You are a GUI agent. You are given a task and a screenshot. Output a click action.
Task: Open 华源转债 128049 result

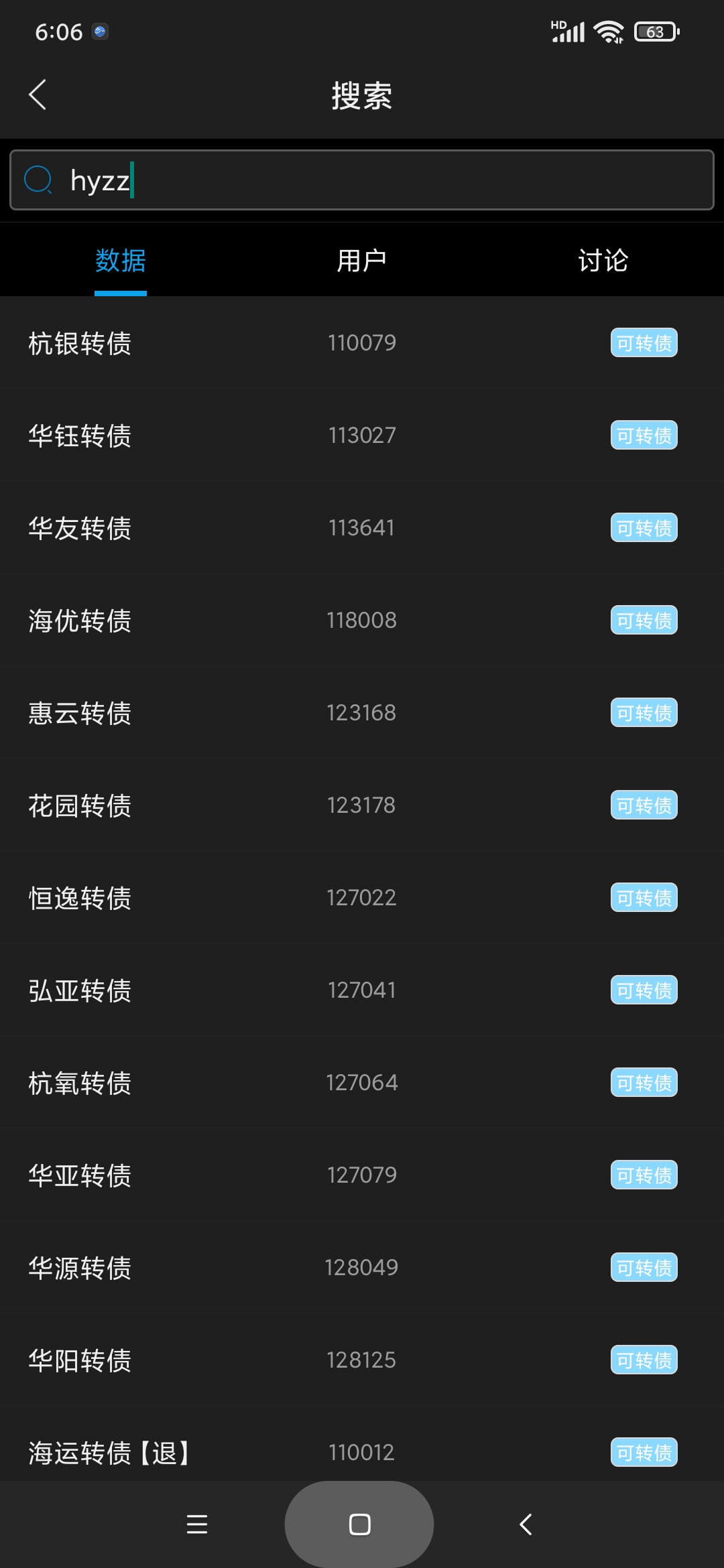click(x=362, y=1268)
